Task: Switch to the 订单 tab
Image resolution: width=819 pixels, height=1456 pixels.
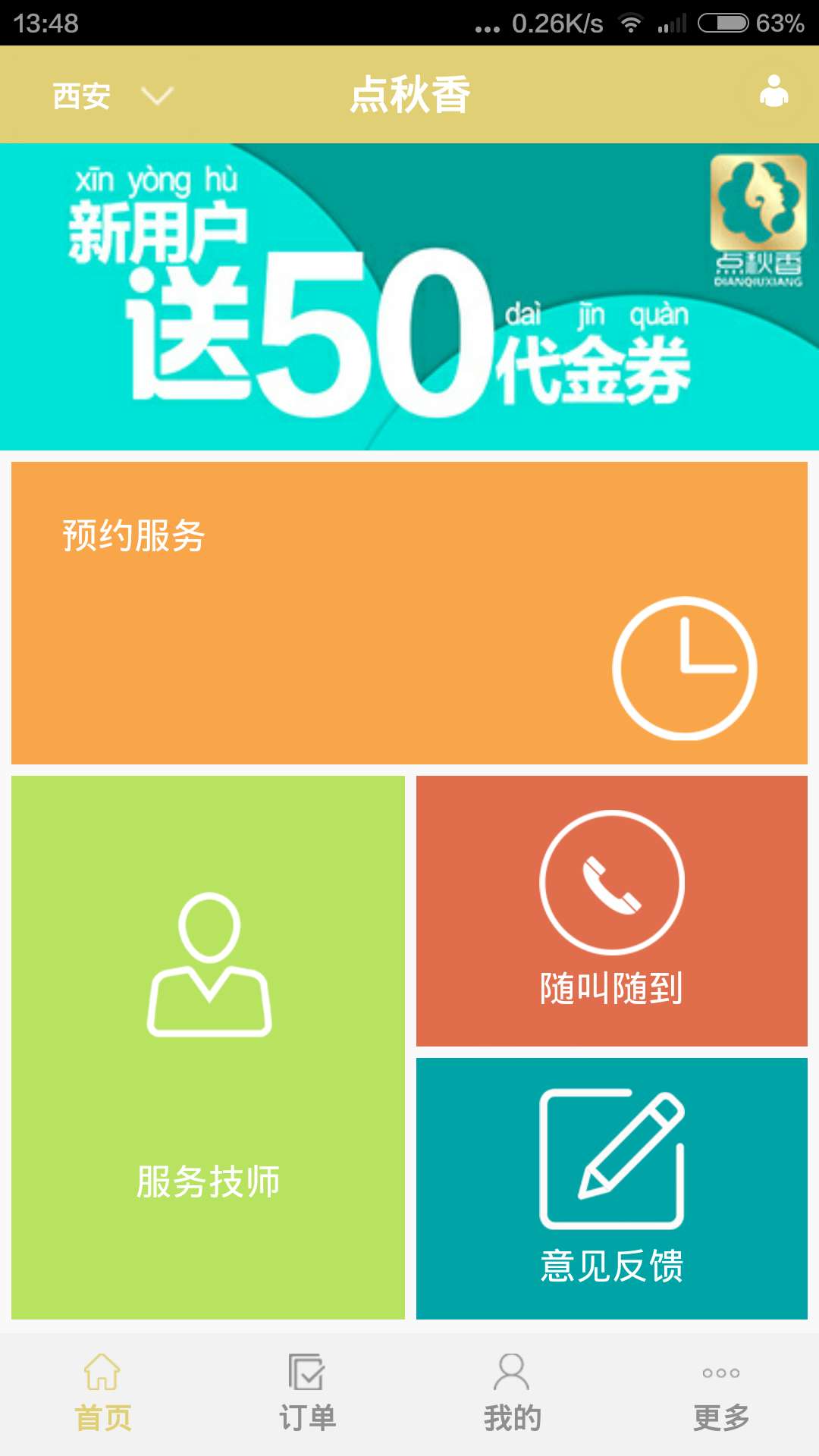Action: click(307, 1394)
